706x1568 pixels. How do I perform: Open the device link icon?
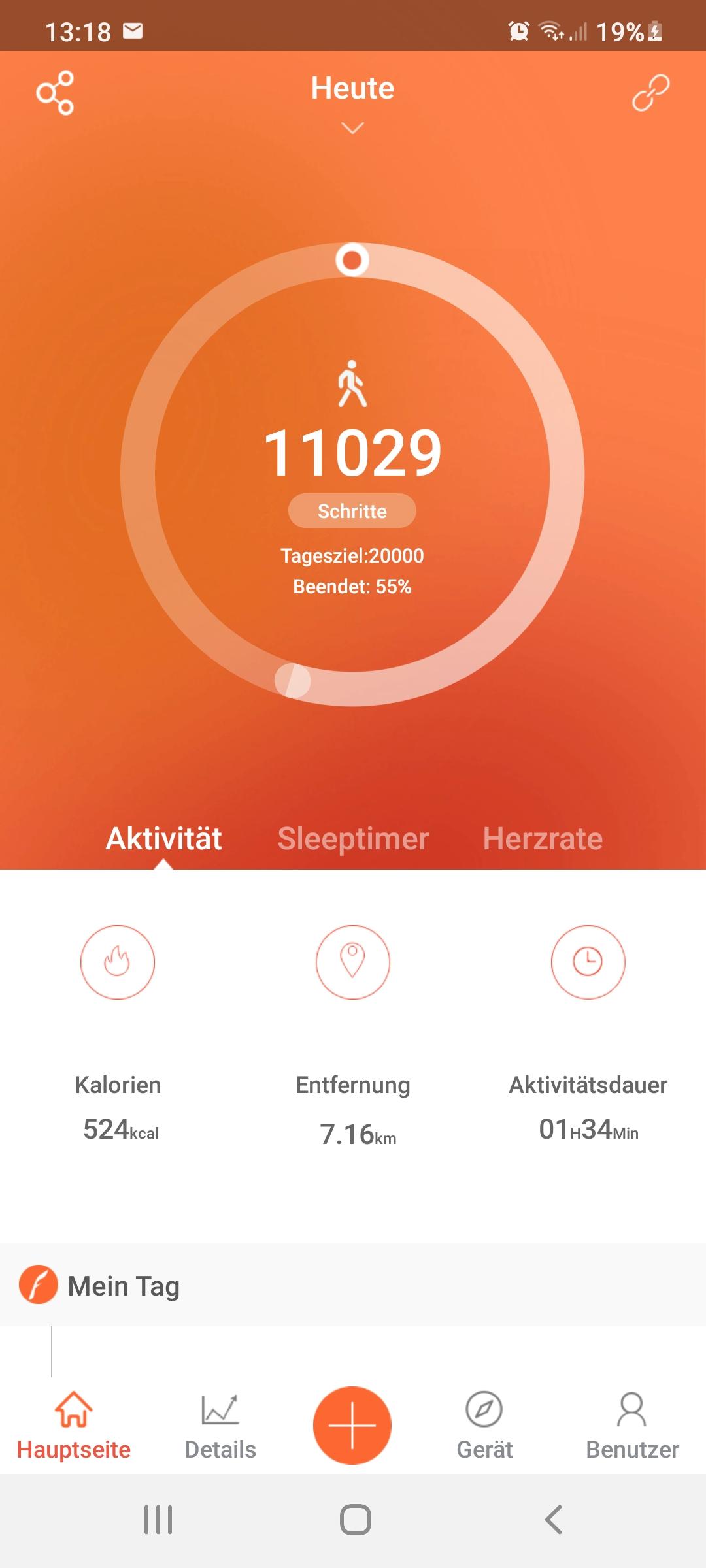(650, 93)
